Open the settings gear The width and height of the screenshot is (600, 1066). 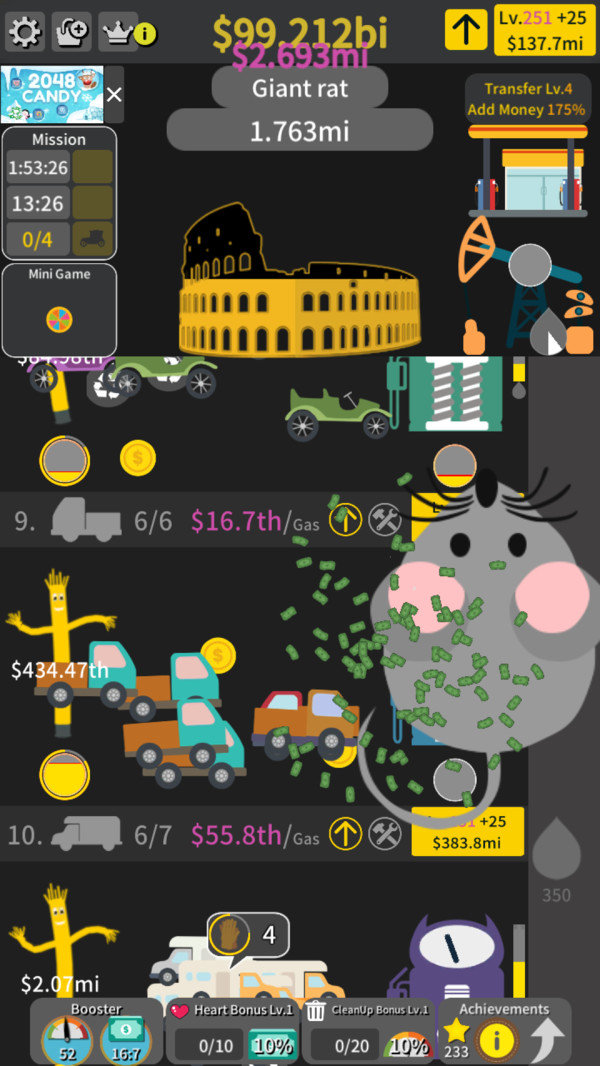click(24, 33)
